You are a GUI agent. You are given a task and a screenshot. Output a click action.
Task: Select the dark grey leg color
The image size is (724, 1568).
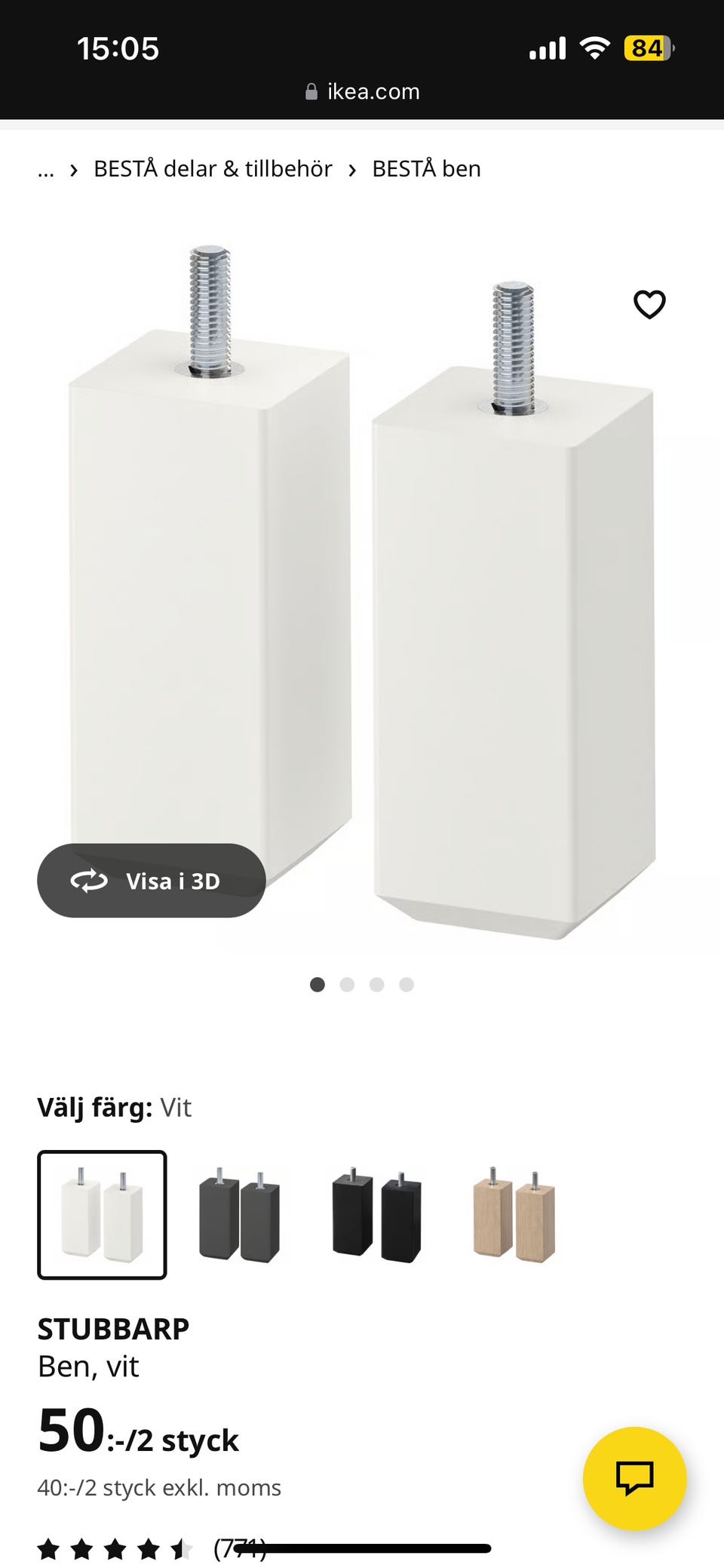click(239, 1215)
